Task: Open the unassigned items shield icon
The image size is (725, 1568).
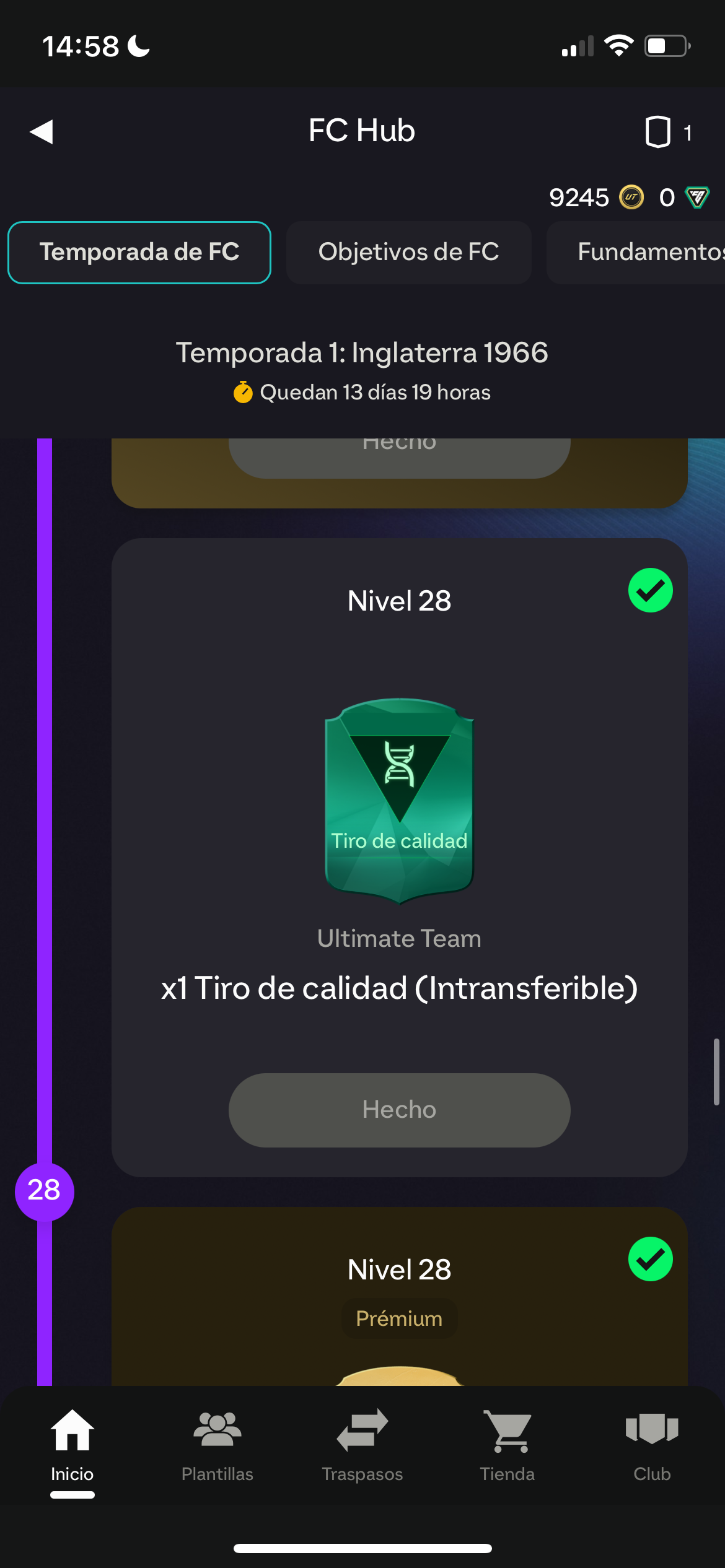Action: coord(658,131)
